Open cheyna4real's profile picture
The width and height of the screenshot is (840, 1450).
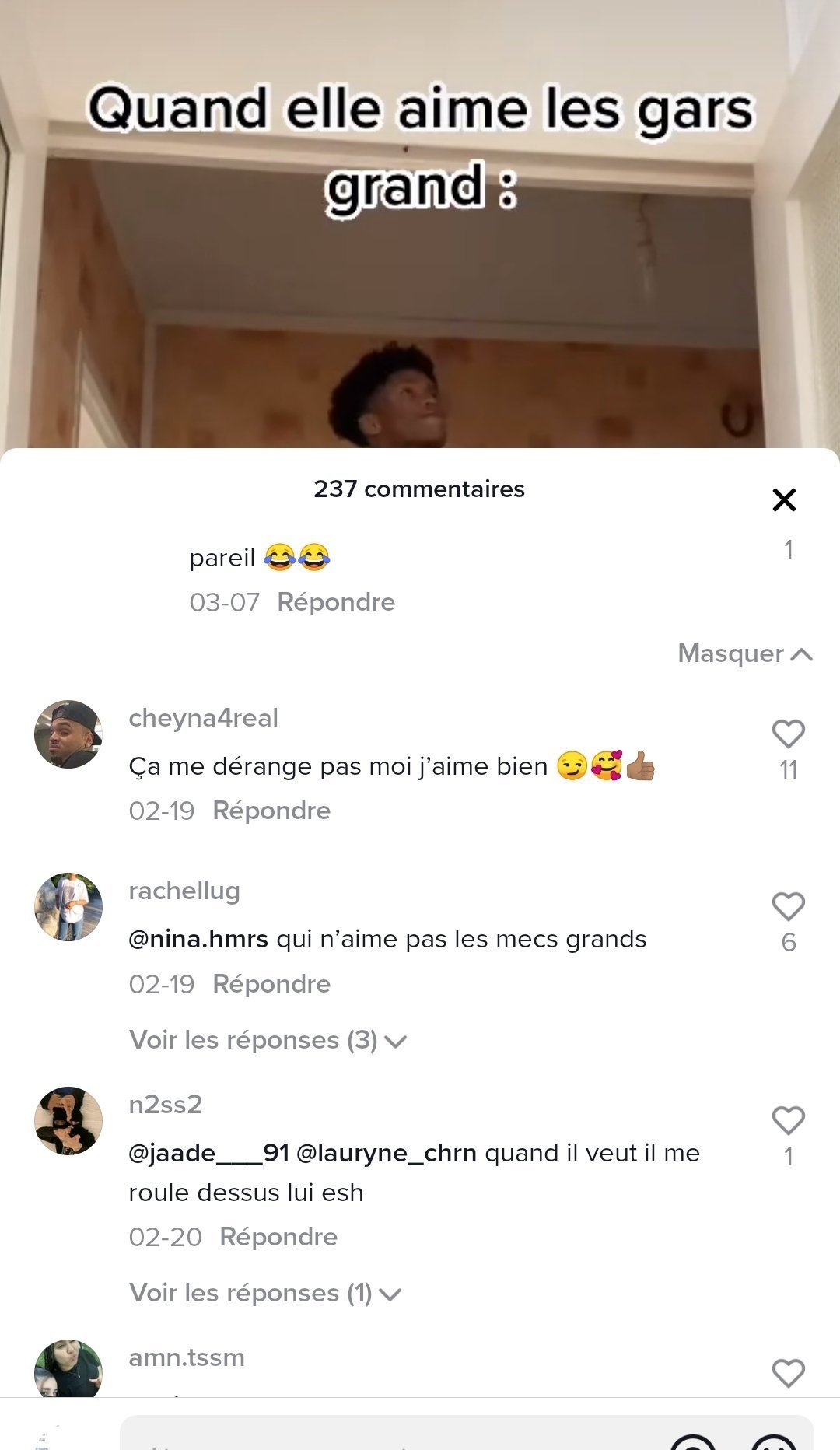coord(68,734)
